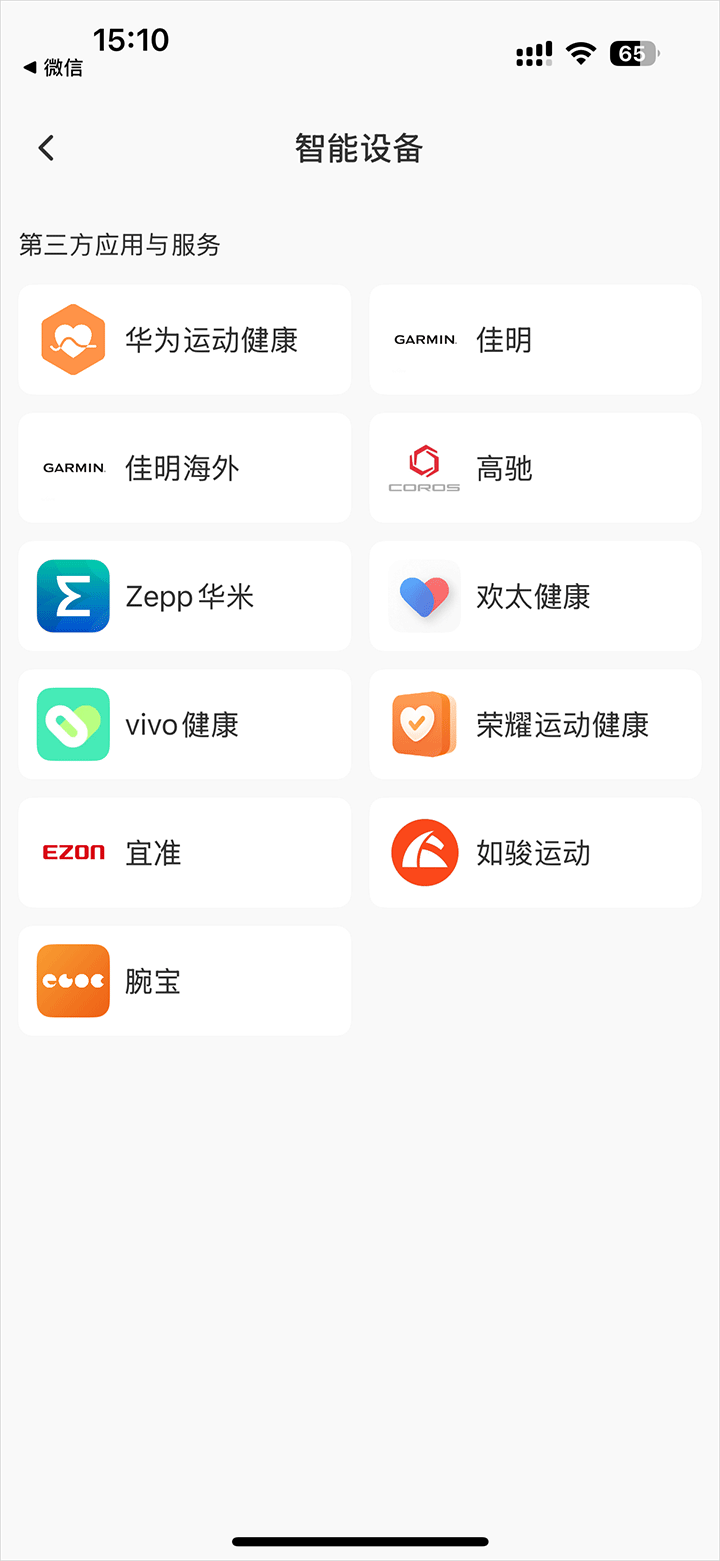Choose the 高驰 COROS card
The width and height of the screenshot is (720, 1561).
[x=535, y=468]
